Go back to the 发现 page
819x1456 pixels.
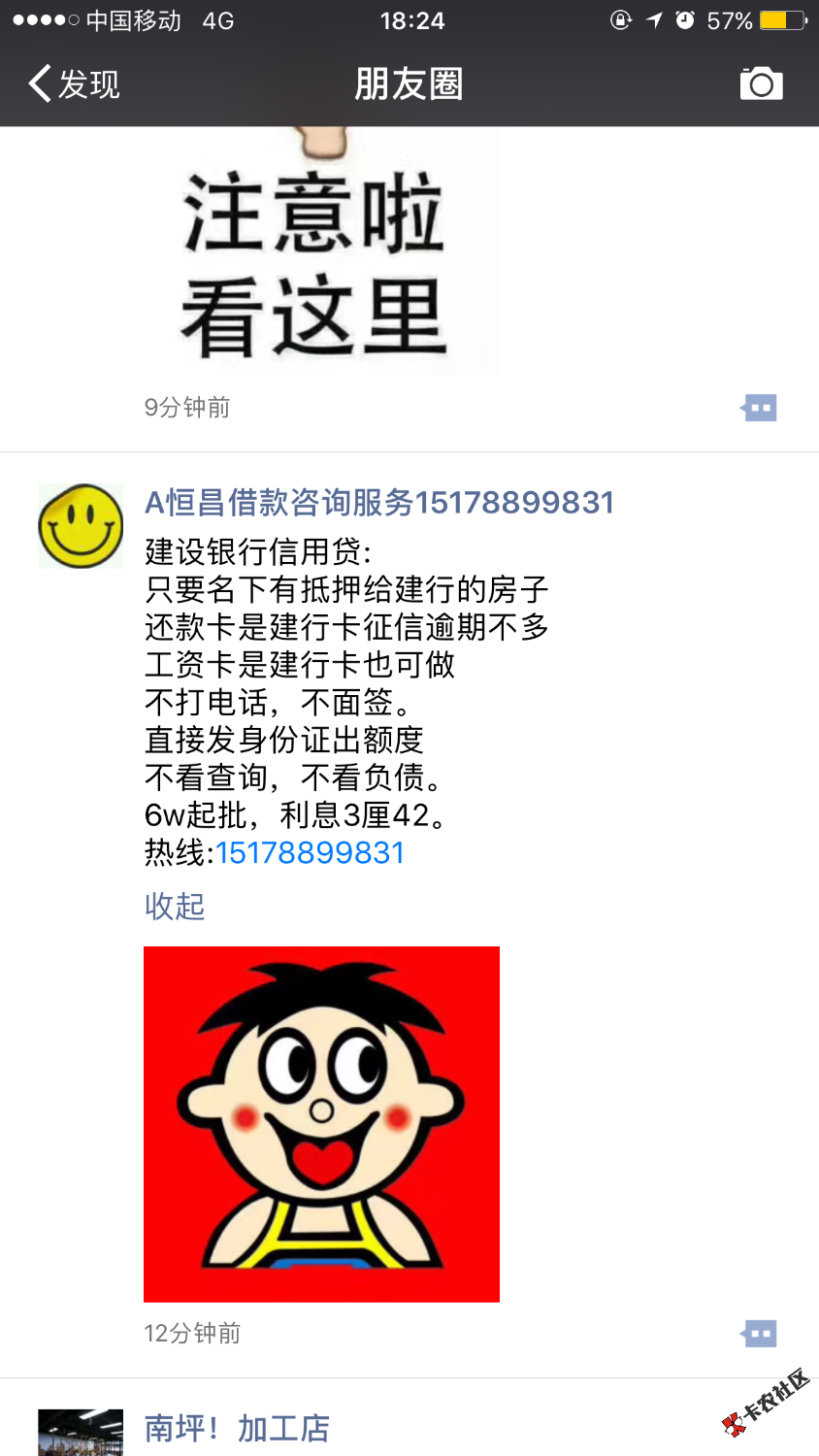point(74,84)
